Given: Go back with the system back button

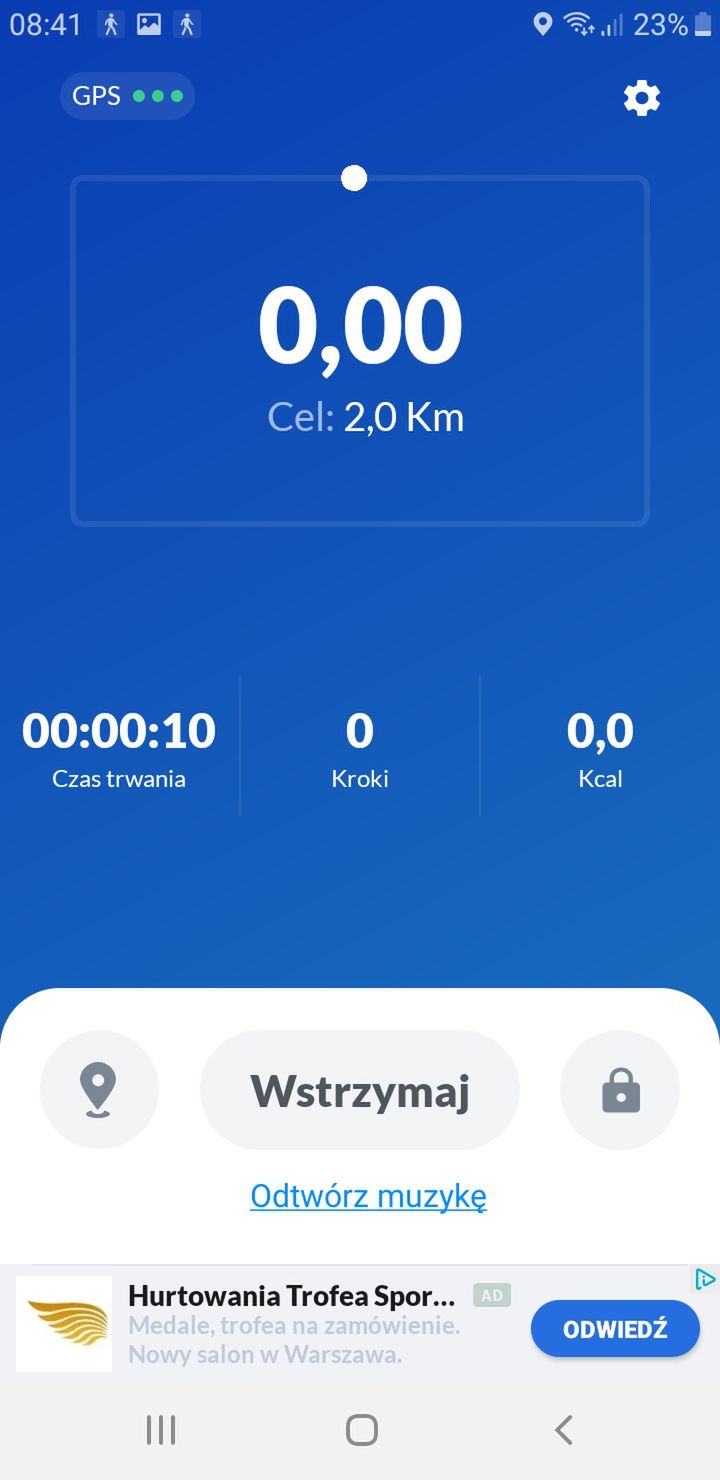Looking at the screenshot, I should [x=563, y=1429].
